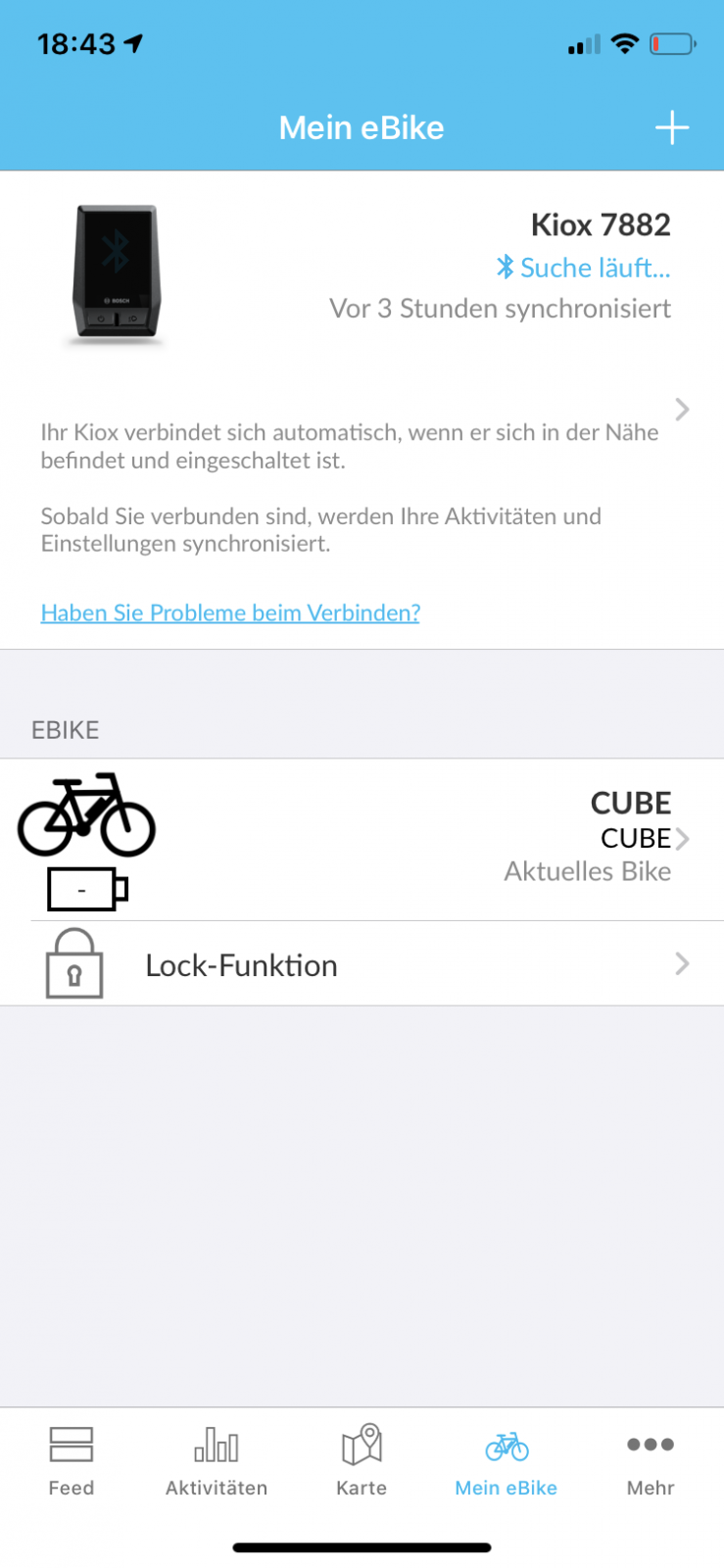Go to the Karte tab
This screenshot has width=724, height=1568.
tap(362, 1460)
